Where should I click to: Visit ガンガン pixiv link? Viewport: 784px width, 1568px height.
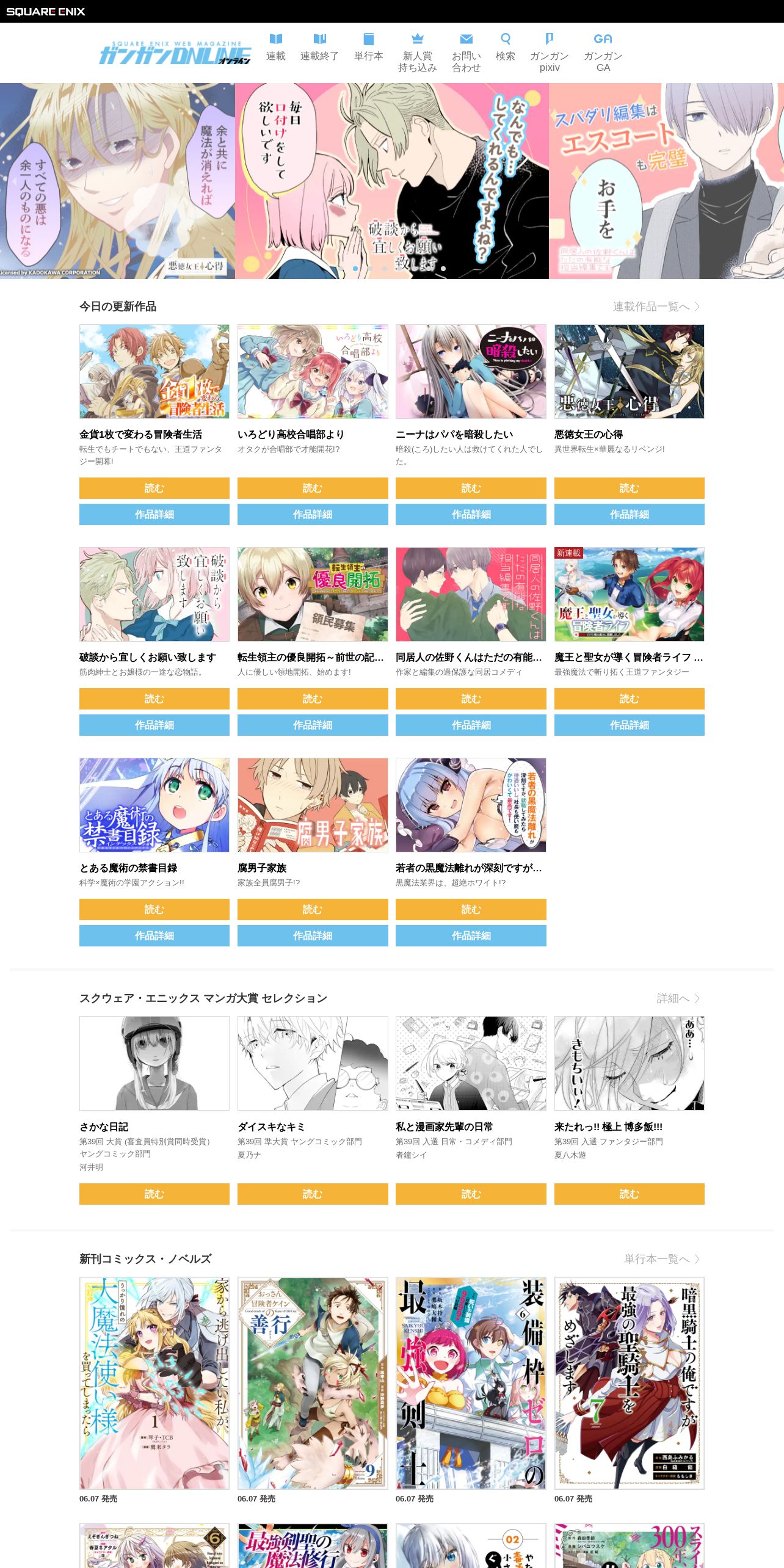pyautogui.click(x=550, y=53)
